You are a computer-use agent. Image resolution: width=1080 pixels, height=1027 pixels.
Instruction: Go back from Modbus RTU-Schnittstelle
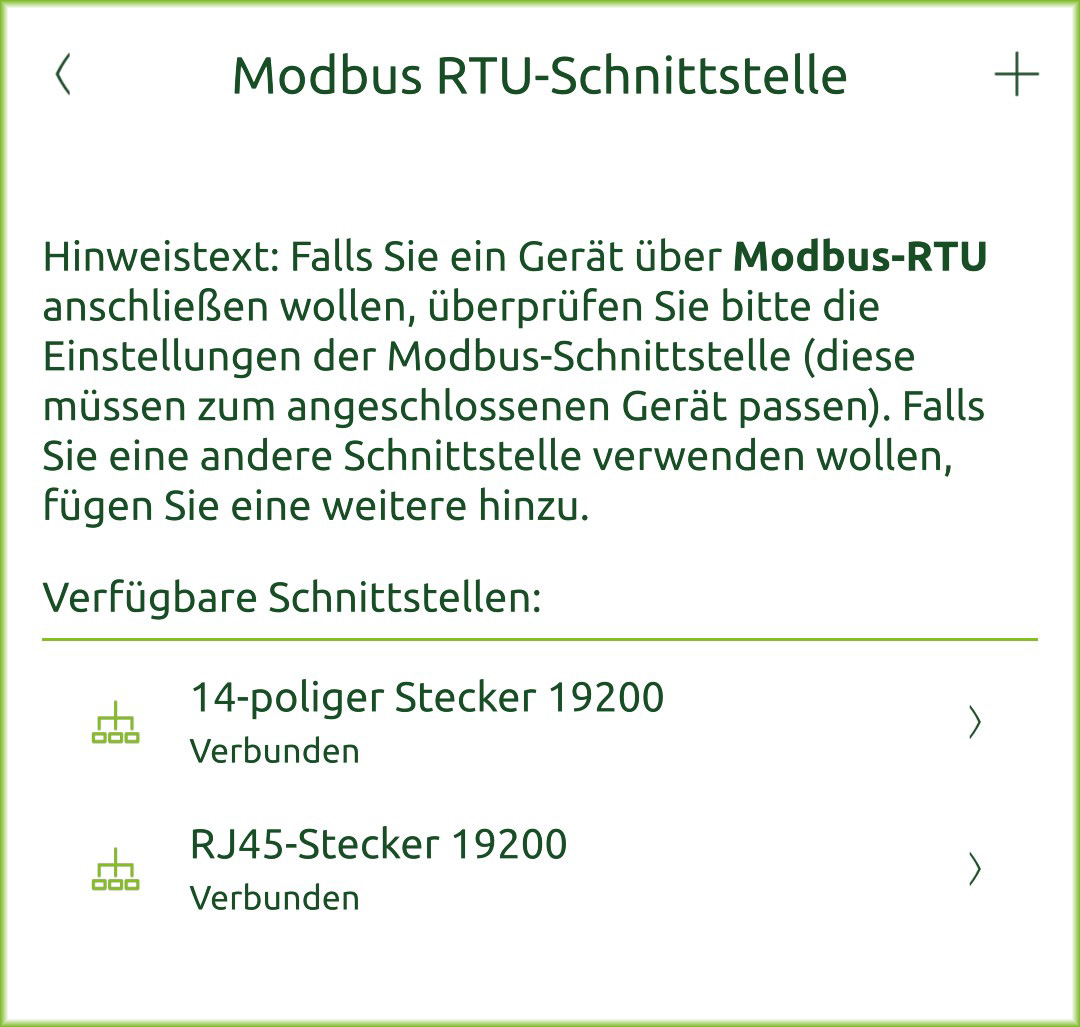(x=63, y=76)
